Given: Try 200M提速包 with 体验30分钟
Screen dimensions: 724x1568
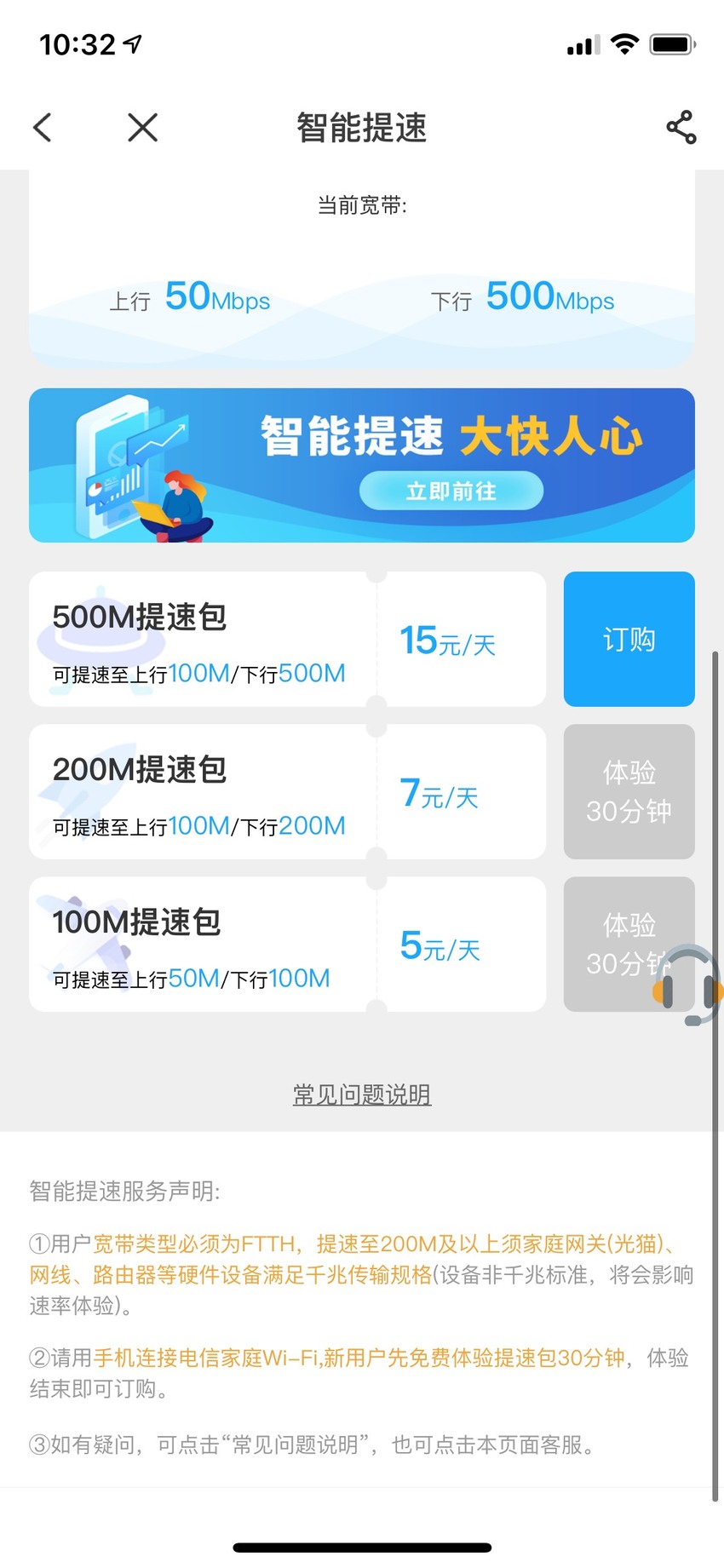Looking at the screenshot, I should coord(629,791).
